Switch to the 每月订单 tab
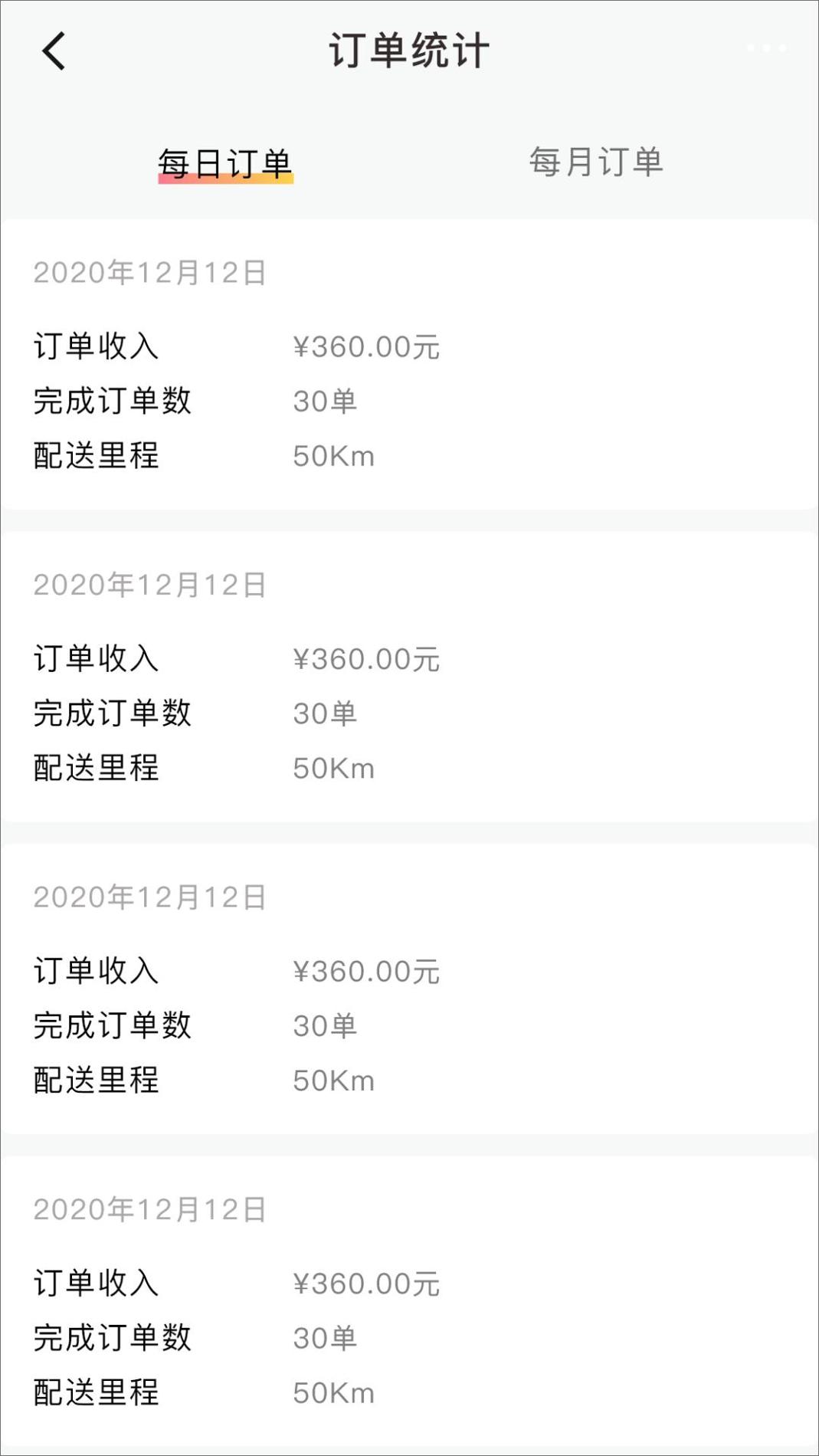Image resolution: width=819 pixels, height=1456 pixels. click(597, 162)
